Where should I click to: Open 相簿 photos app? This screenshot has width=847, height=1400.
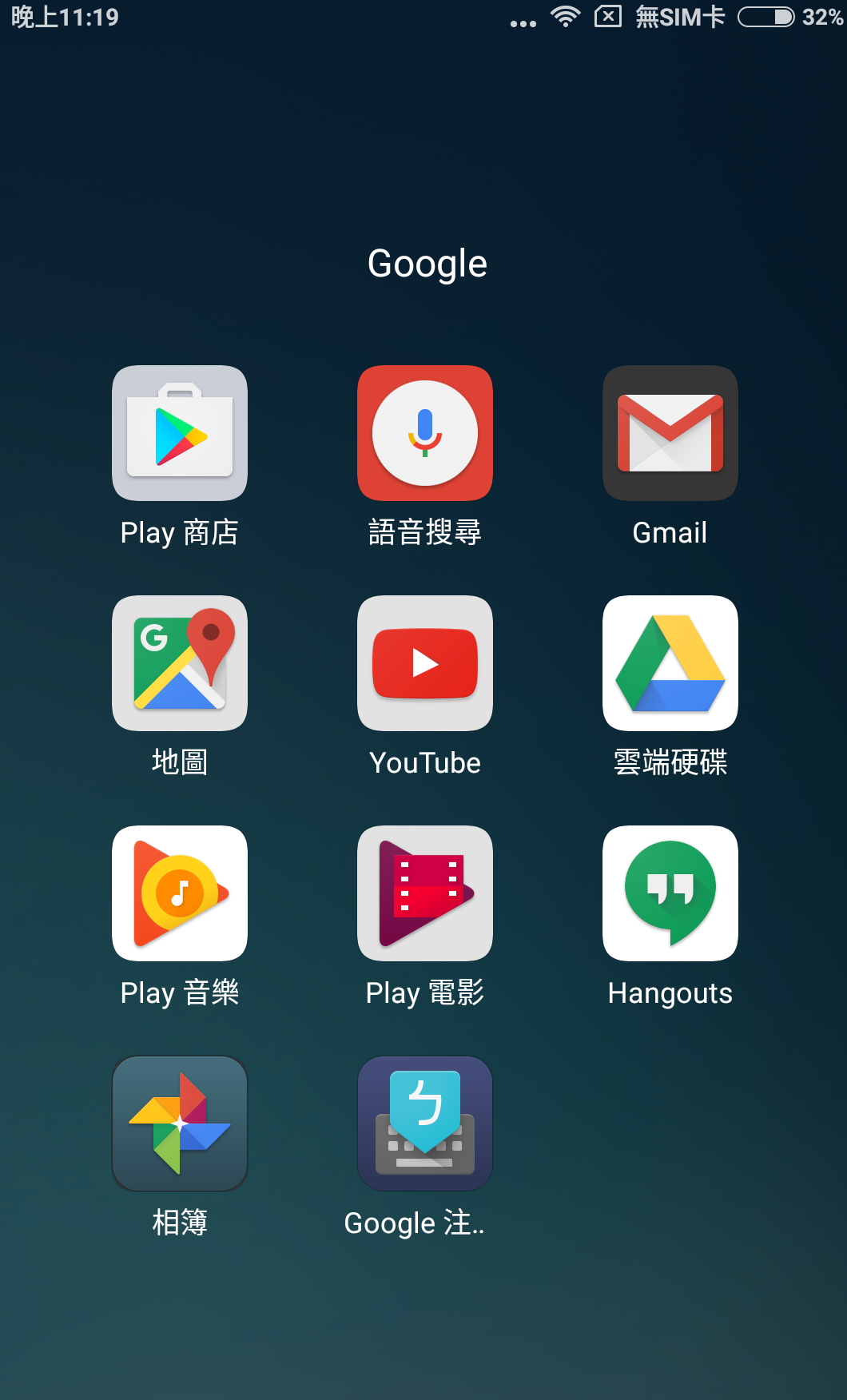coord(180,1124)
